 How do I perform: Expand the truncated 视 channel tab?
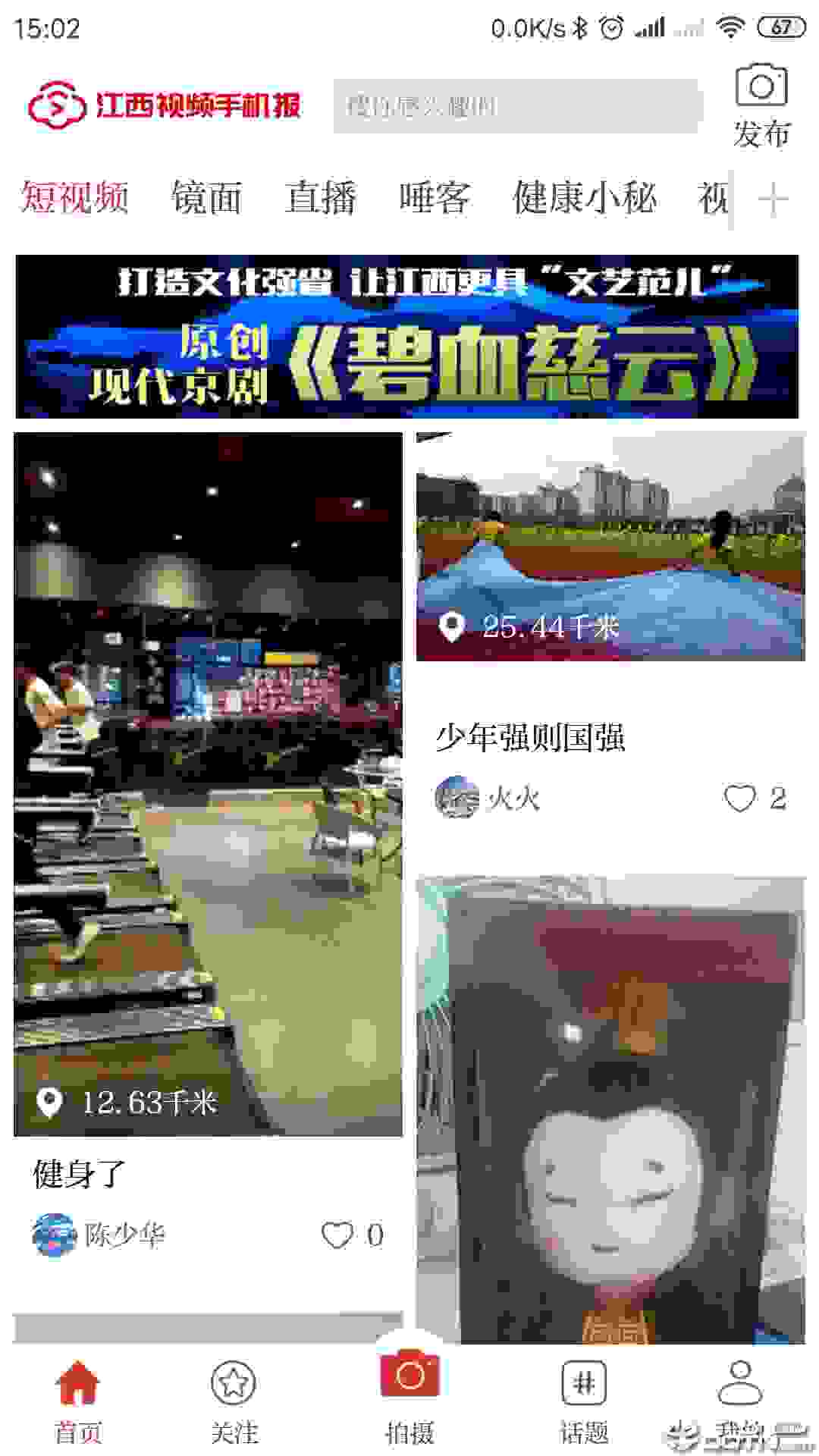(x=711, y=197)
